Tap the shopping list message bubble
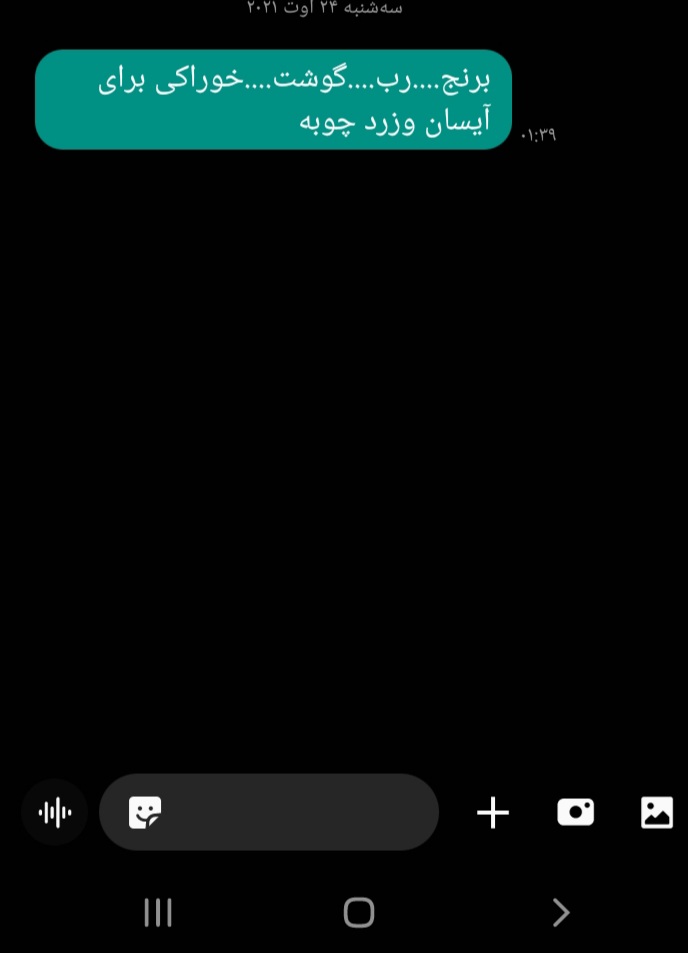 click(x=273, y=100)
